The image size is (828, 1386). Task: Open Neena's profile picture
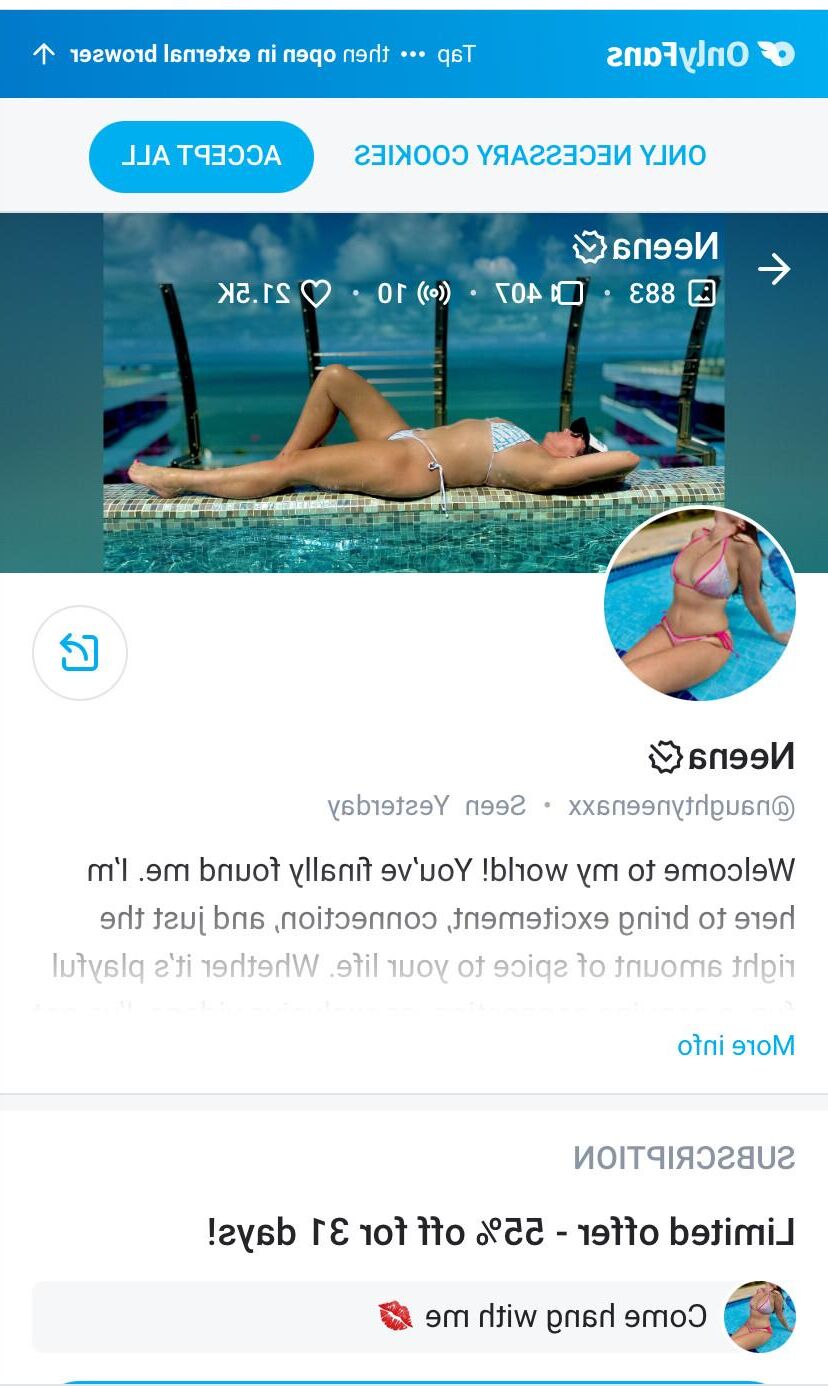[699, 604]
